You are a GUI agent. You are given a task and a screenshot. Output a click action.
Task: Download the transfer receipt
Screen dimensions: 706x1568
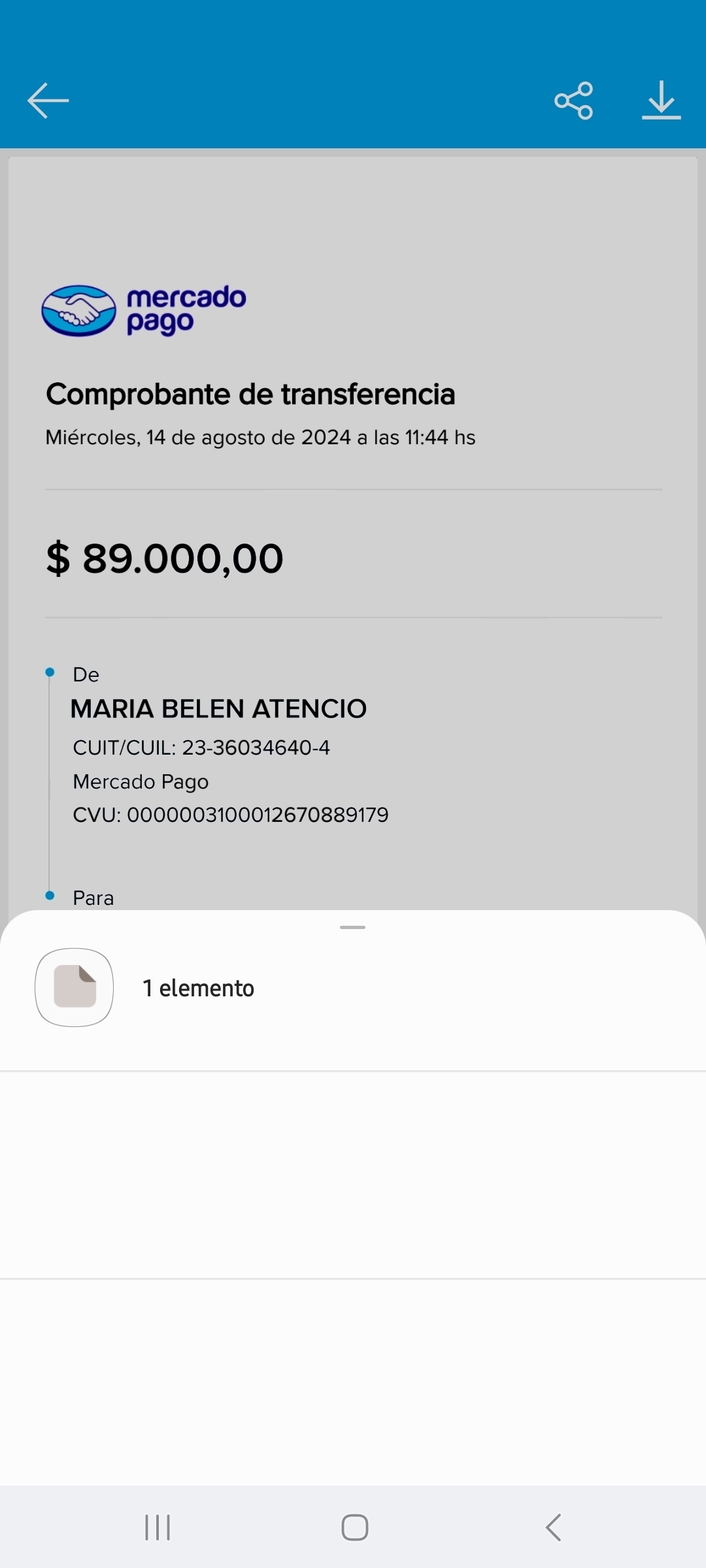[x=661, y=101]
